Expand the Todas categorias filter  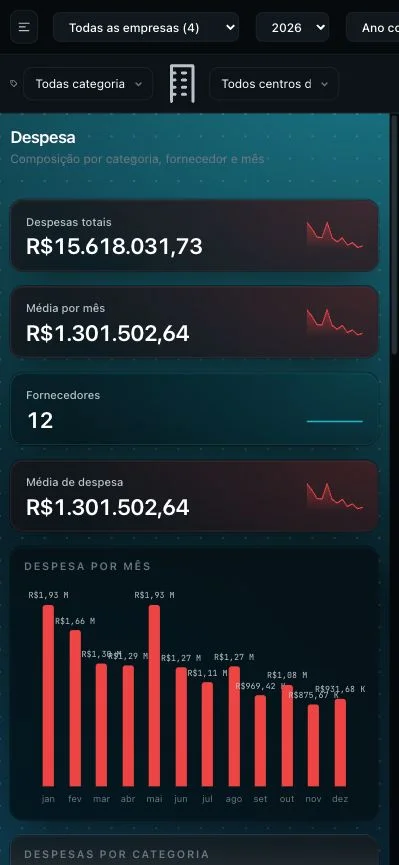coord(88,84)
